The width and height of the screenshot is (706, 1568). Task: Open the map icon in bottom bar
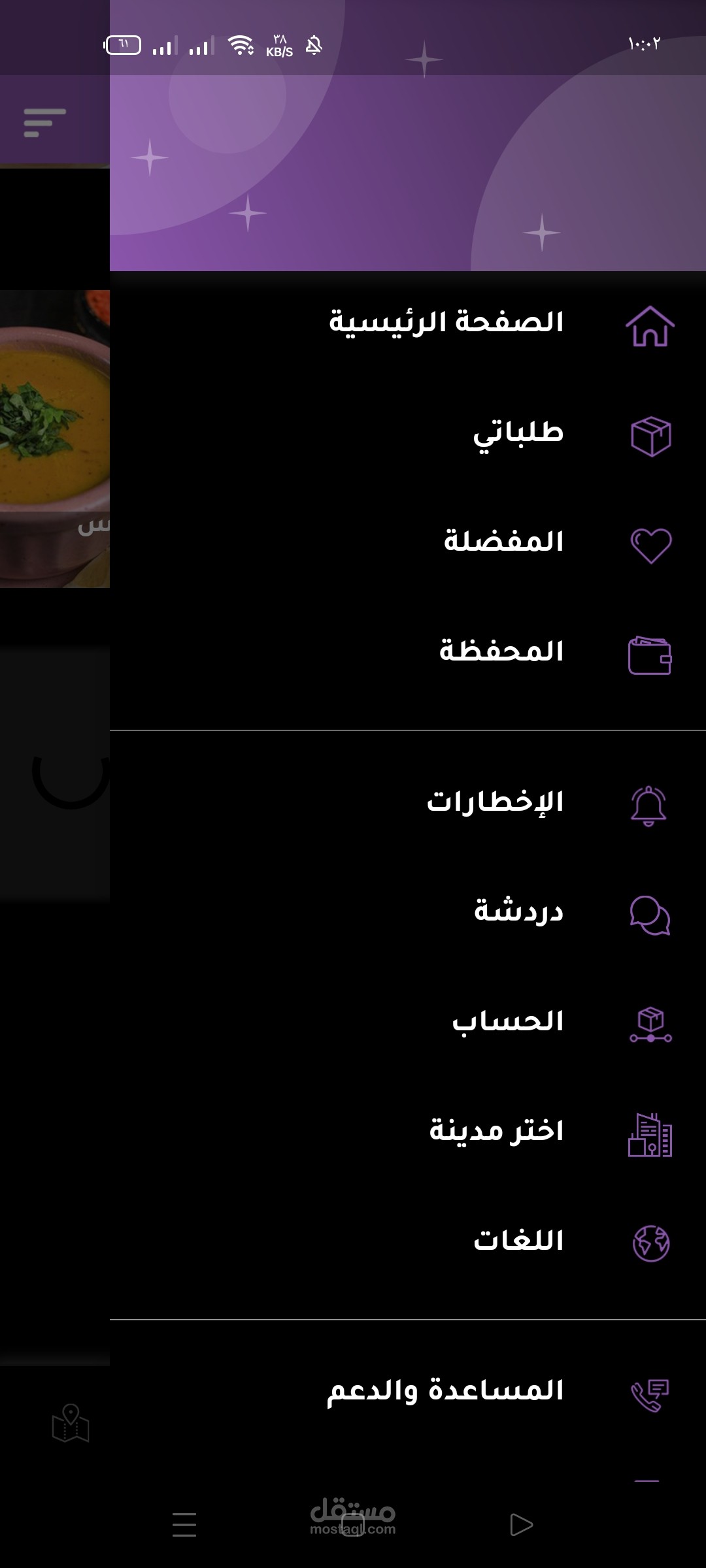click(x=70, y=1424)
